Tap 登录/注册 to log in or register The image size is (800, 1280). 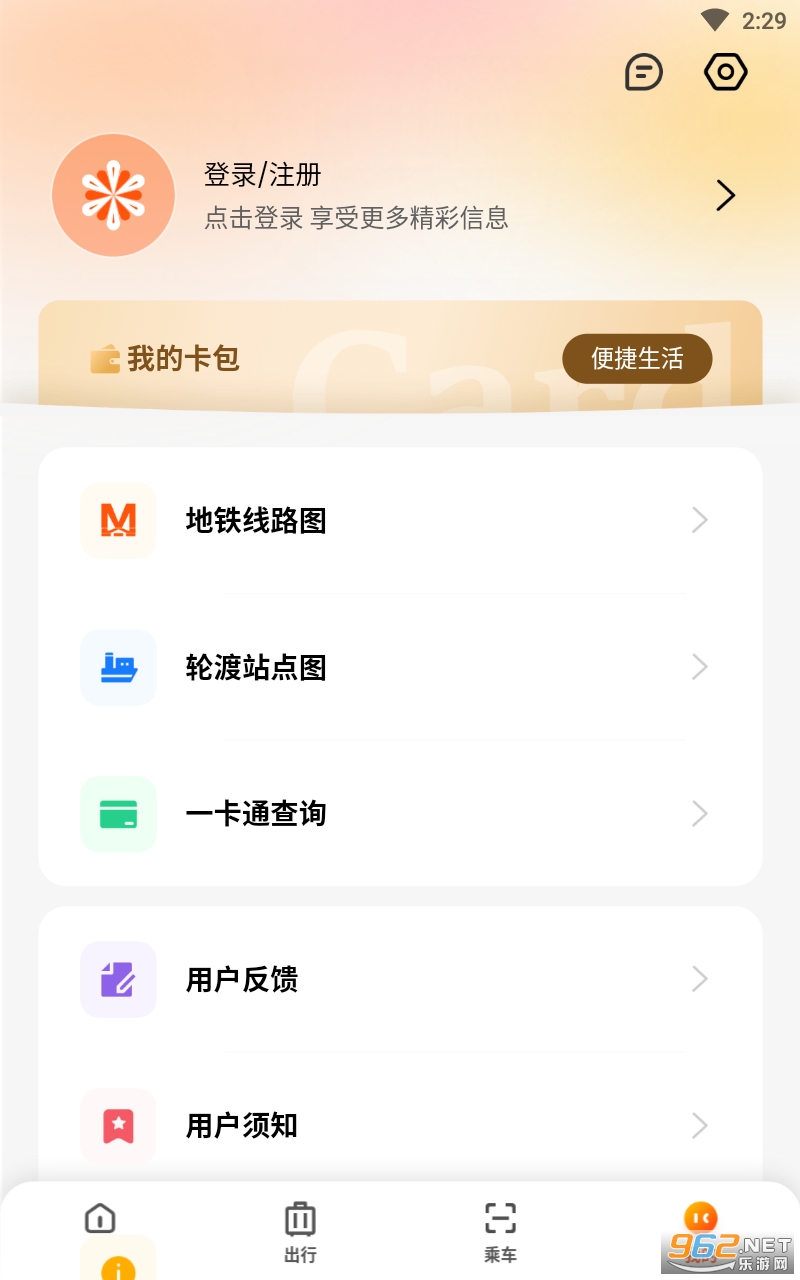click(262, 176)
